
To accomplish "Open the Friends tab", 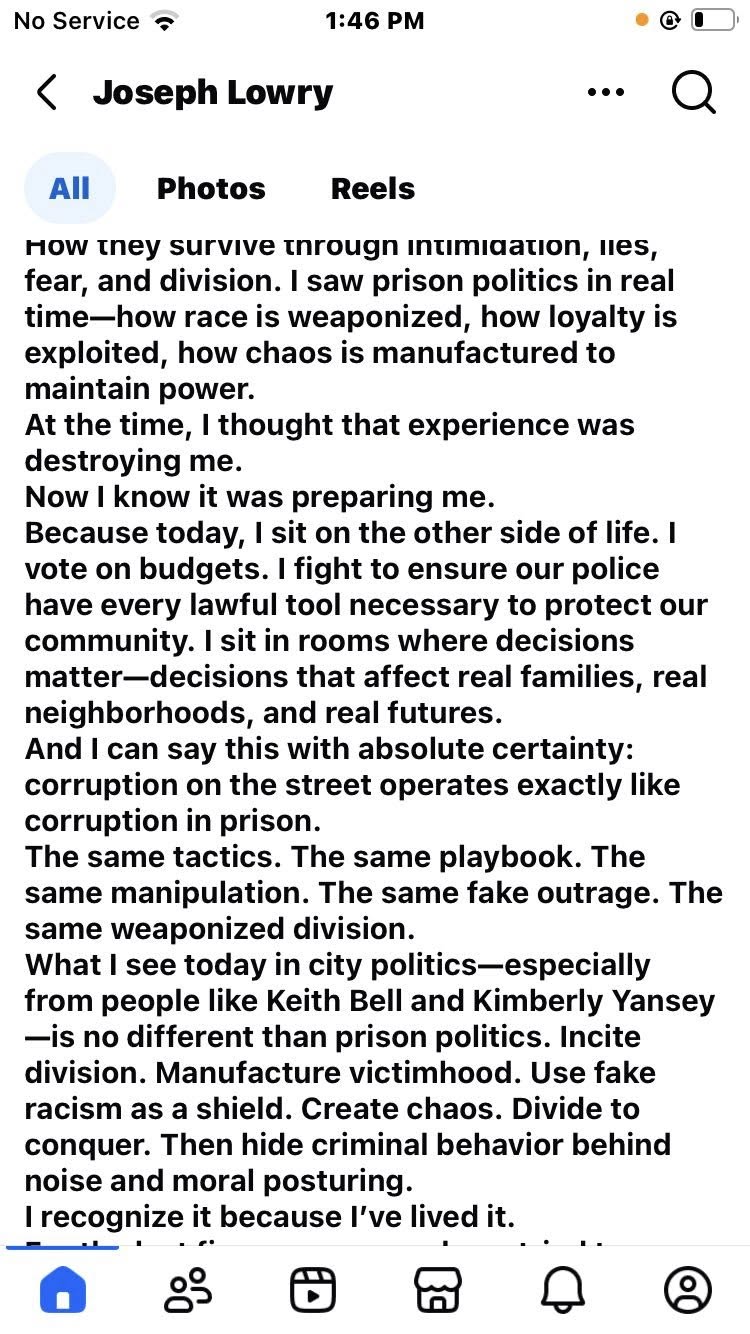I will coord(188,1290).
